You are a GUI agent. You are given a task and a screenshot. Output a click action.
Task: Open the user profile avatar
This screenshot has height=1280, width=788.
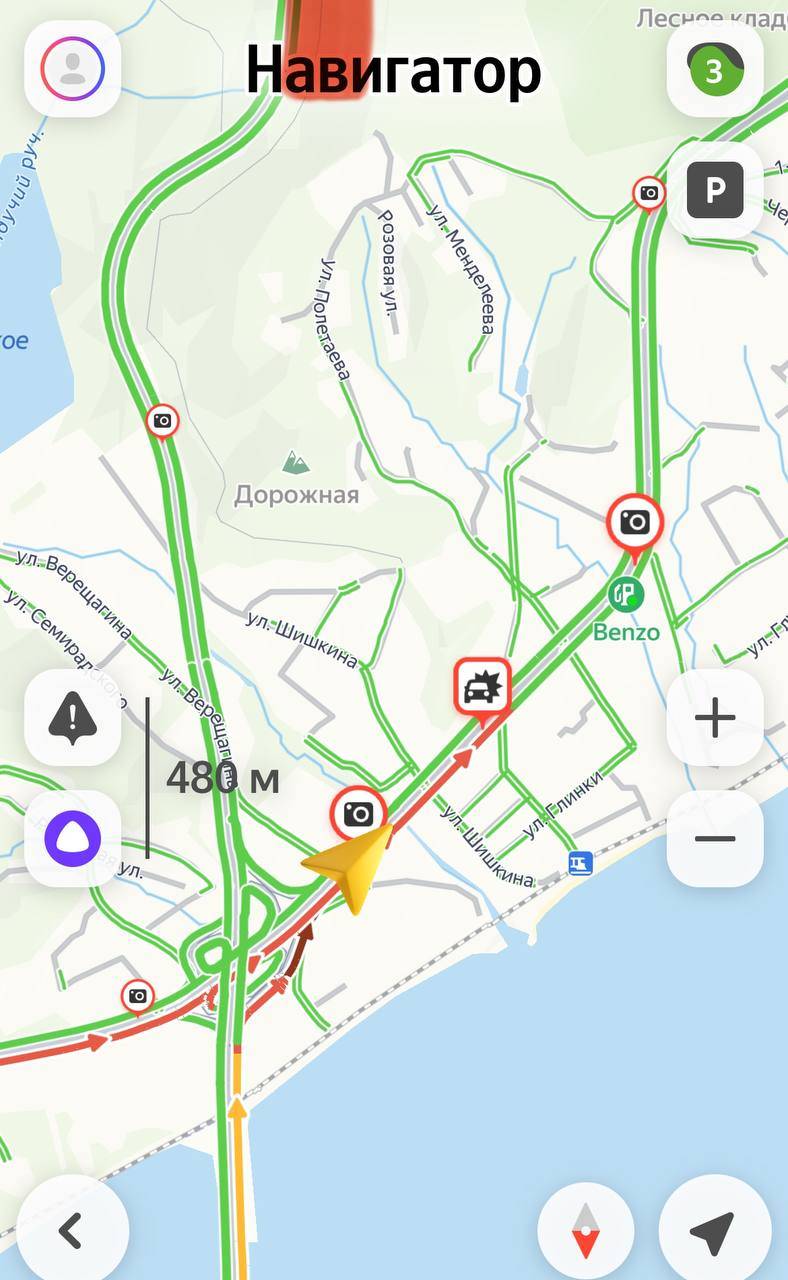73,68
